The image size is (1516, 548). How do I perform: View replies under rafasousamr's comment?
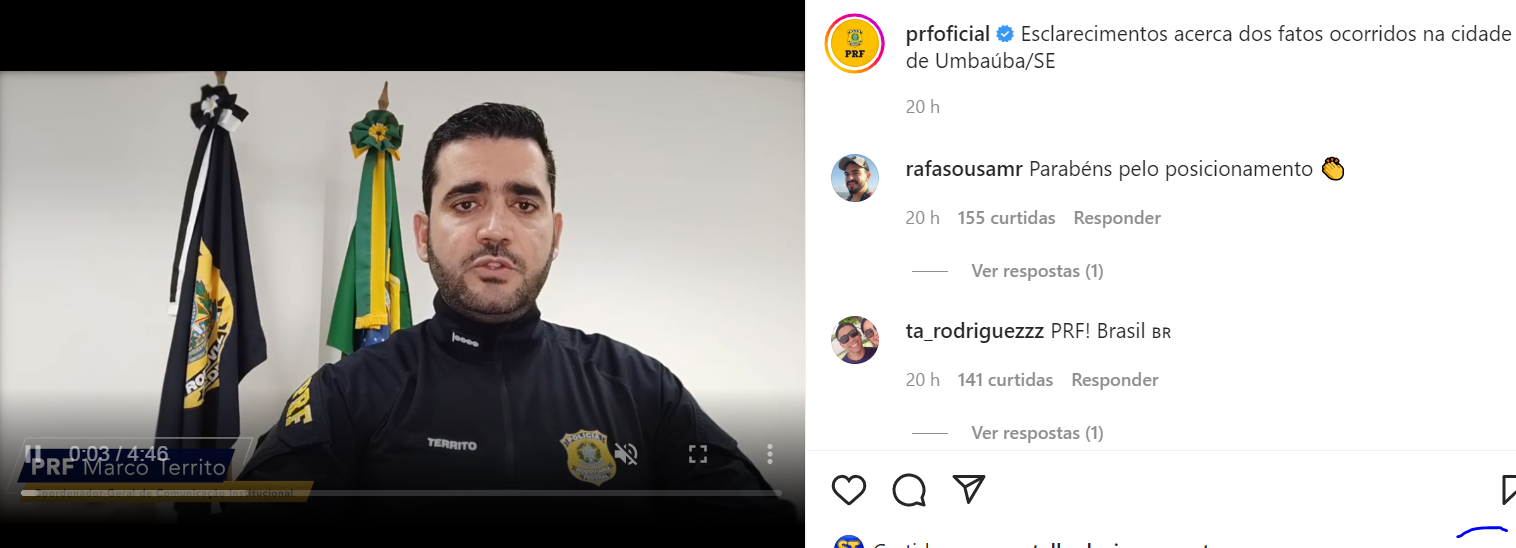tap(1037, 271)
